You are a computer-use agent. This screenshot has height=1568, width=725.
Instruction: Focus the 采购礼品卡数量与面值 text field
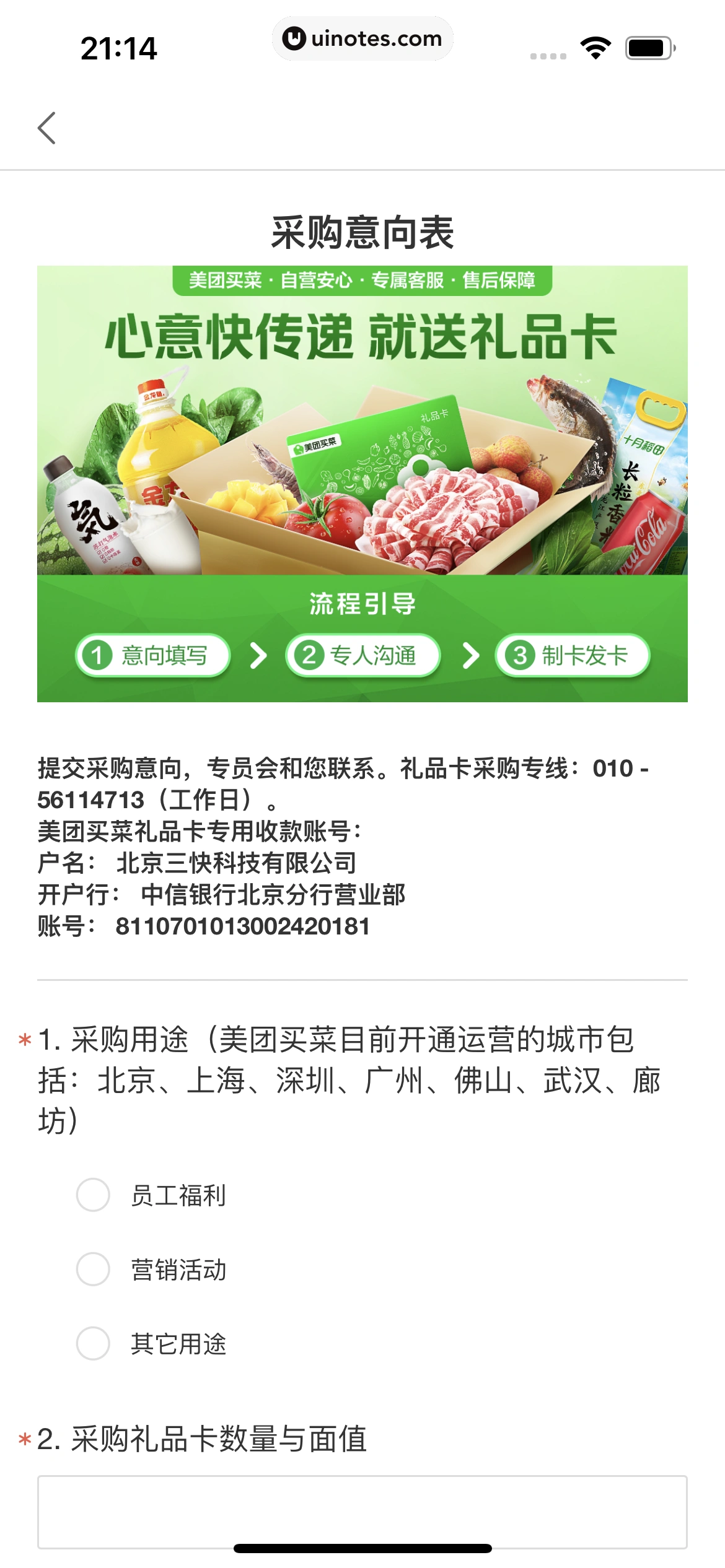362,1511
